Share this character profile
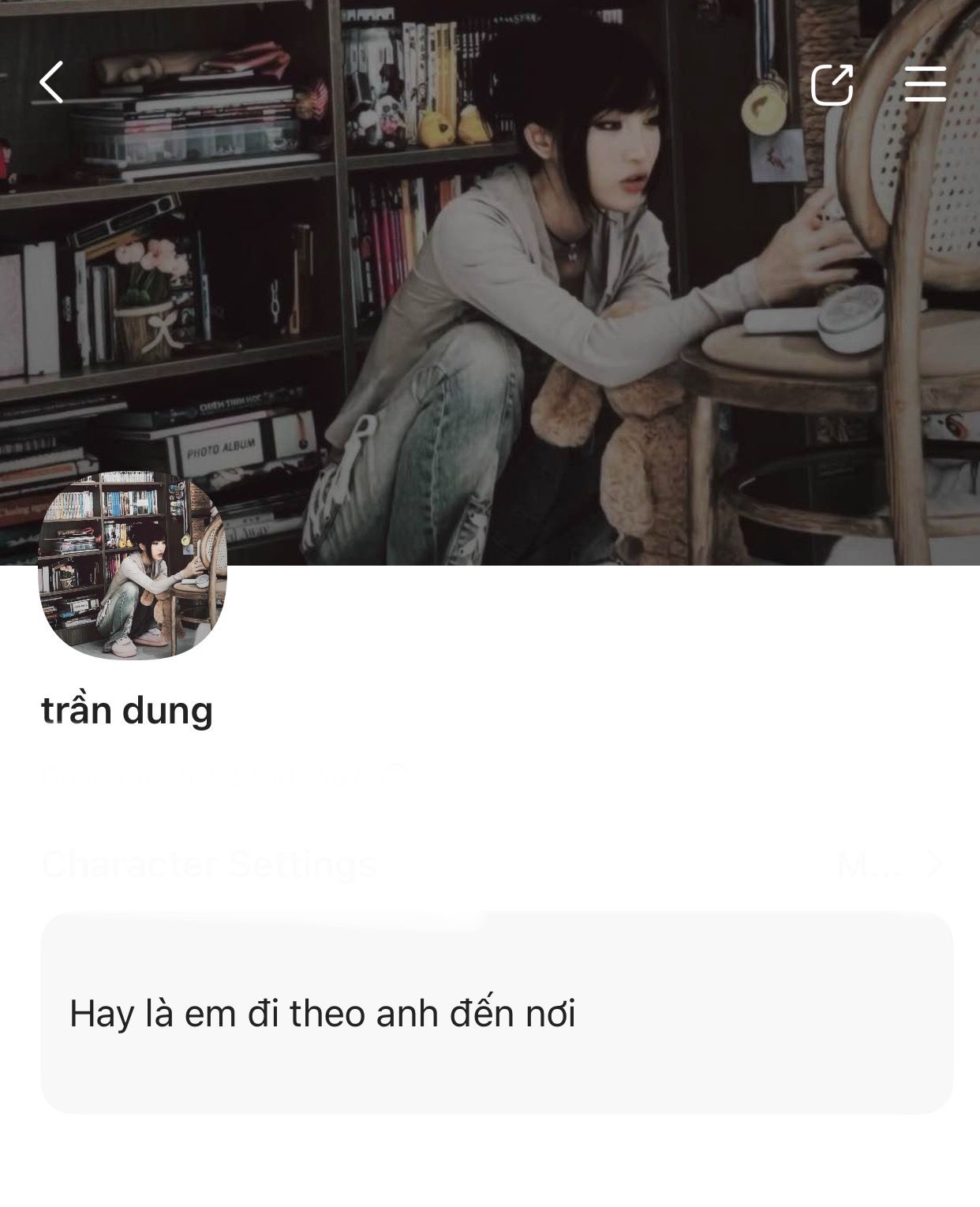This screenshot has height=1207, width=980. point(832,84)
